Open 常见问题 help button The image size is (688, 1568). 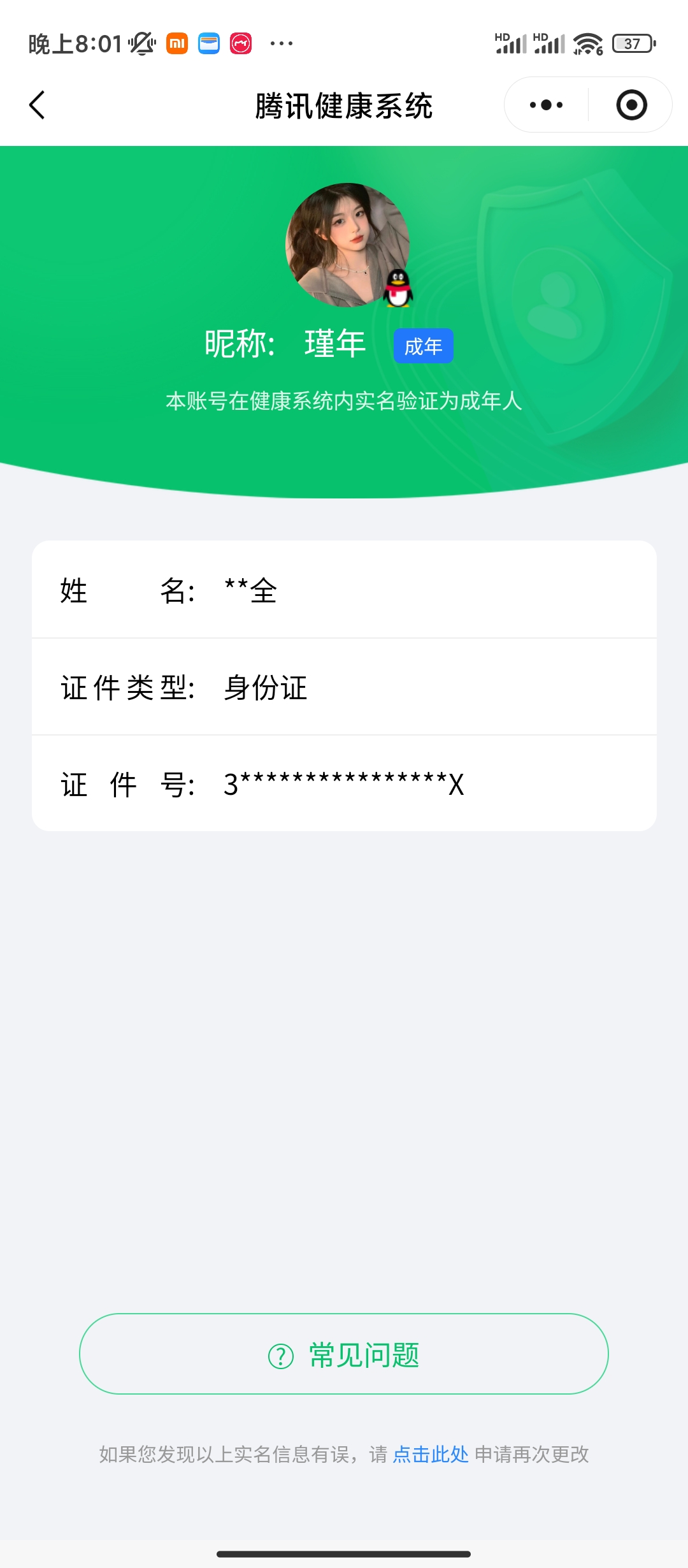(344, 1354)
